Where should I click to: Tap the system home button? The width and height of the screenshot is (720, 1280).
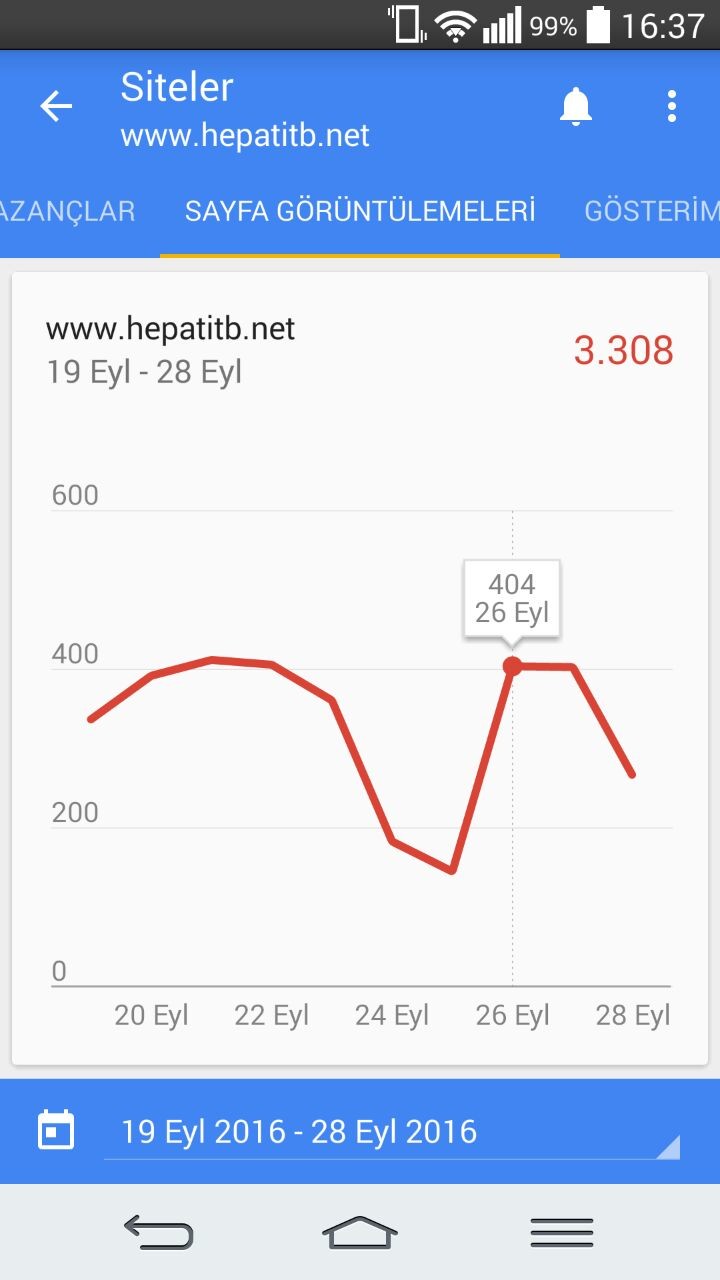click(360, 1232)
